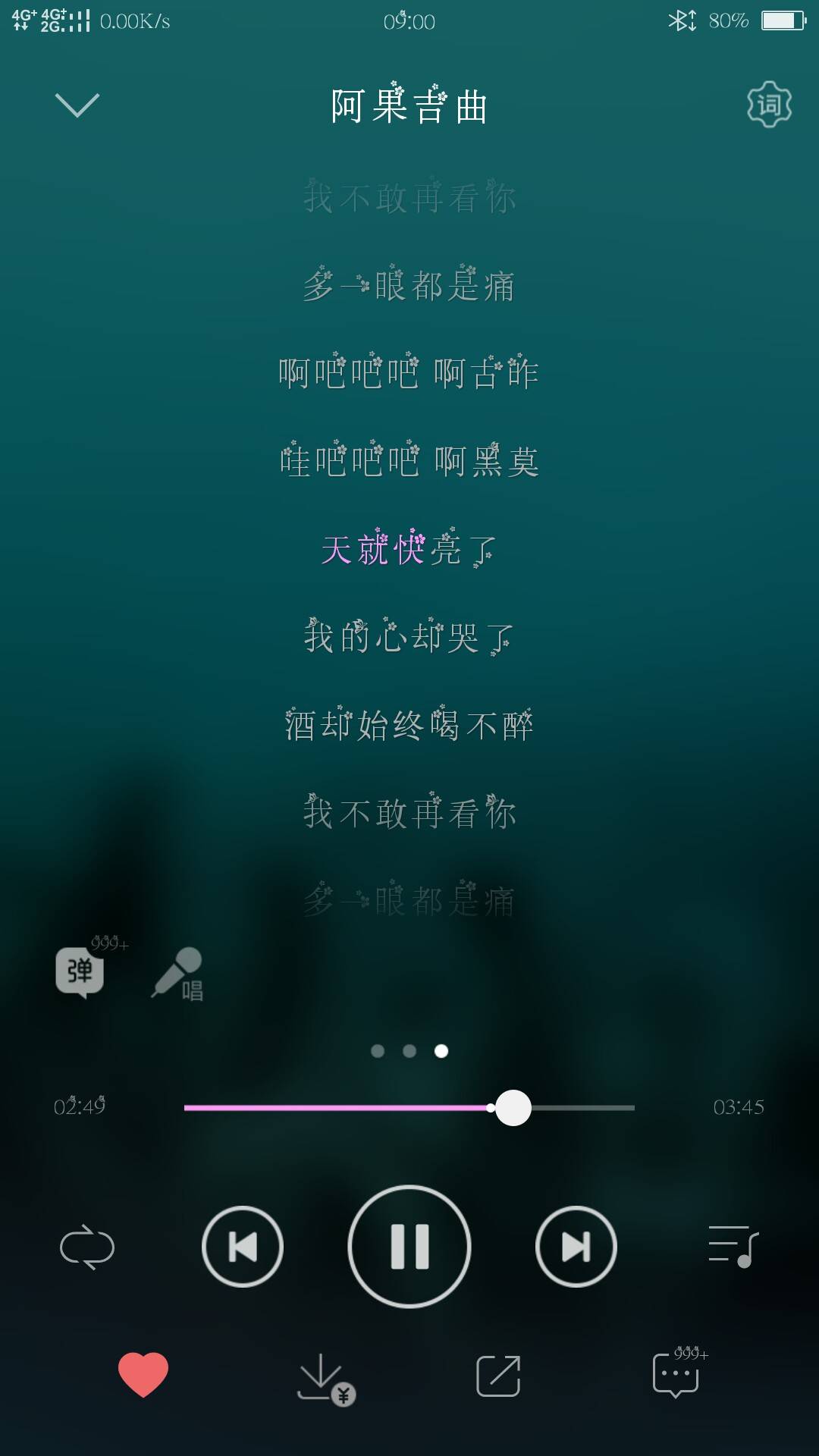Open the bullet comments (弹) button
819x1456 pixels.
pos(80,971)
